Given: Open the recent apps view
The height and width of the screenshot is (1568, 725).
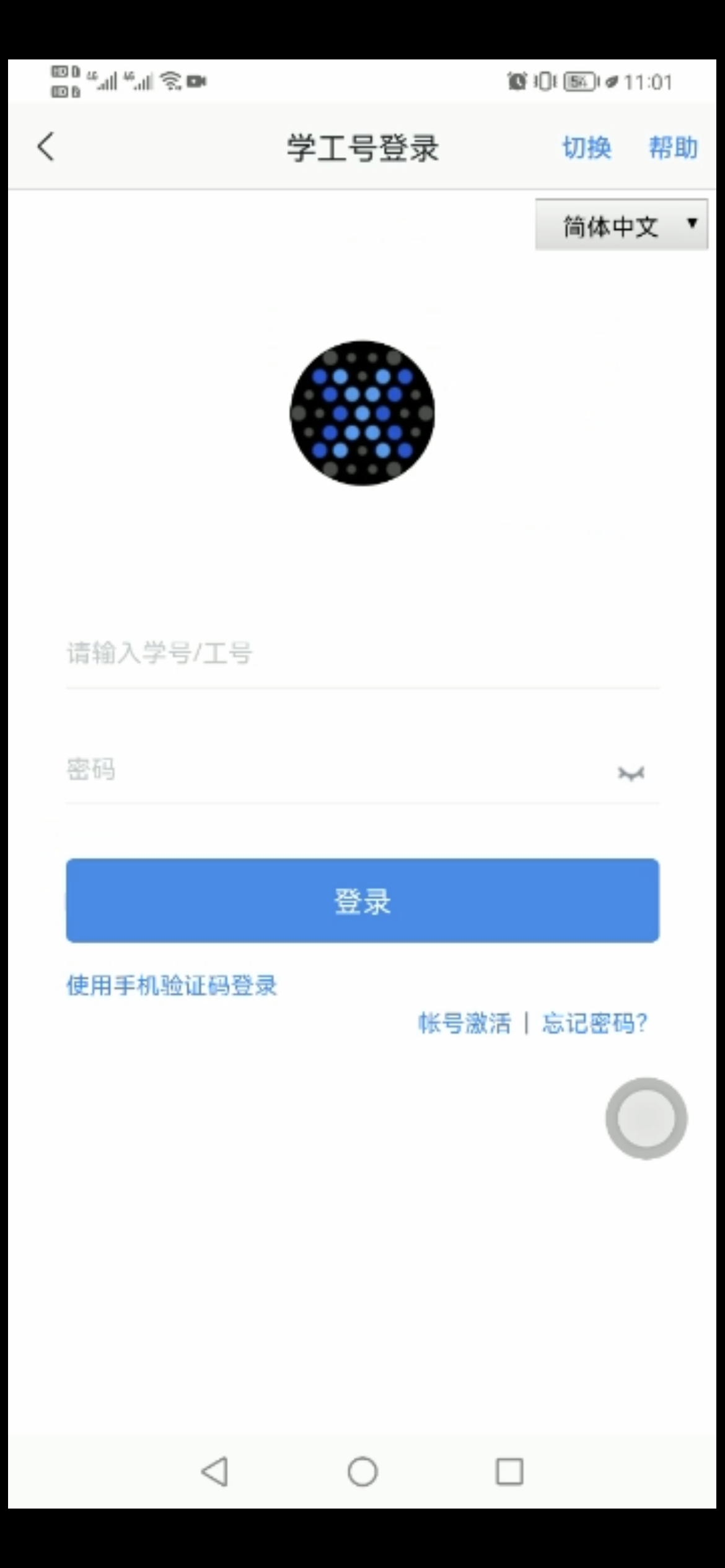Looking at the screenshot, I should 509,1471.
